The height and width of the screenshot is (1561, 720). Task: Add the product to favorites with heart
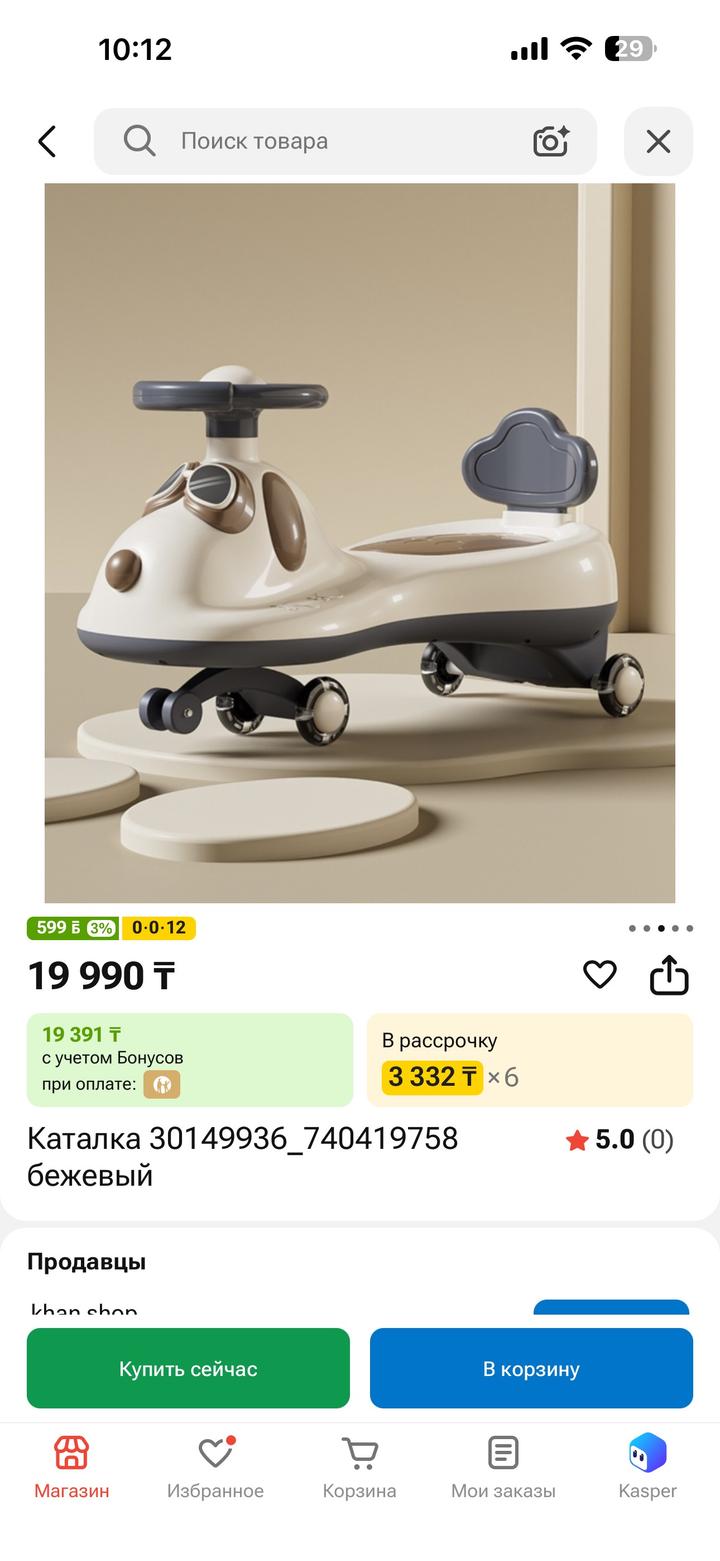(600, 975)
